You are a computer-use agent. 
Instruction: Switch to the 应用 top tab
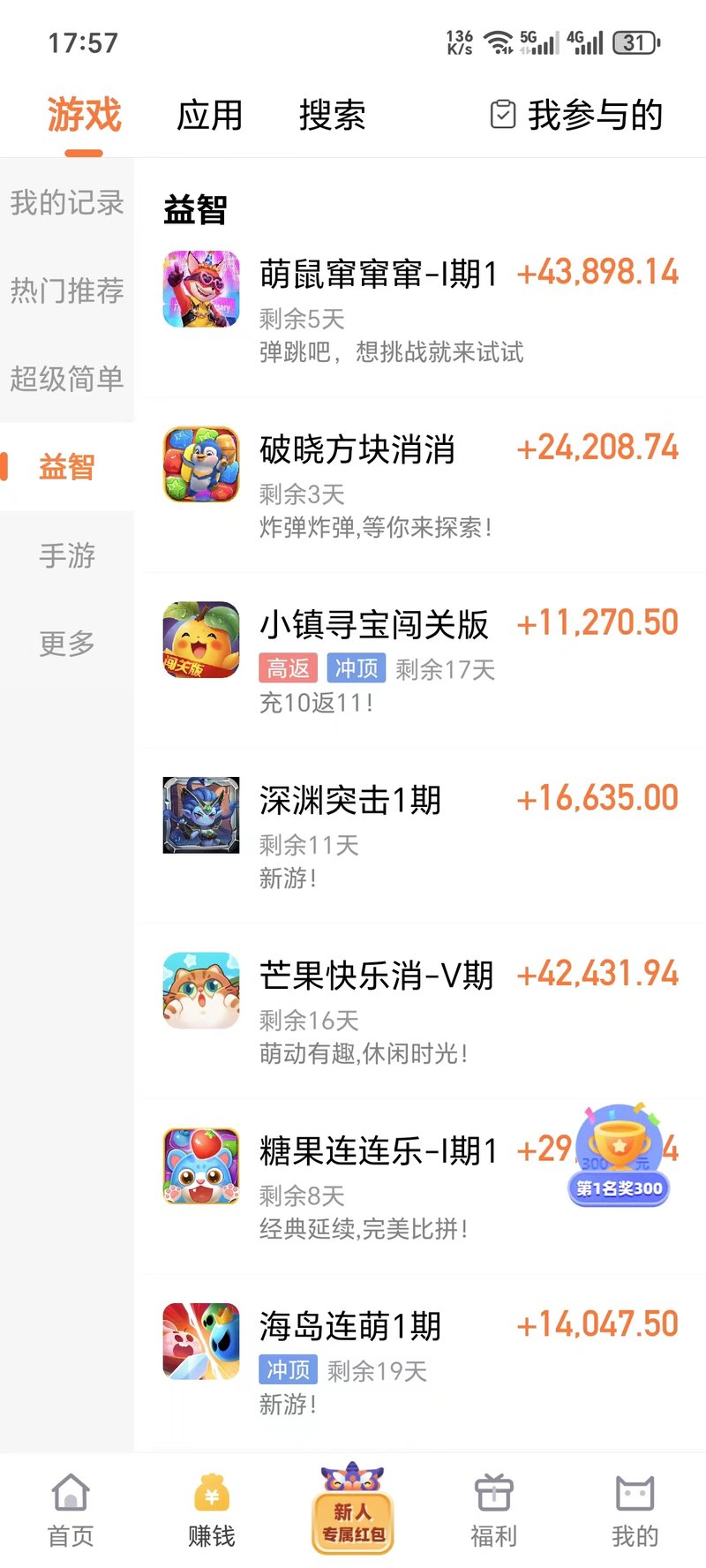[209, 115]
